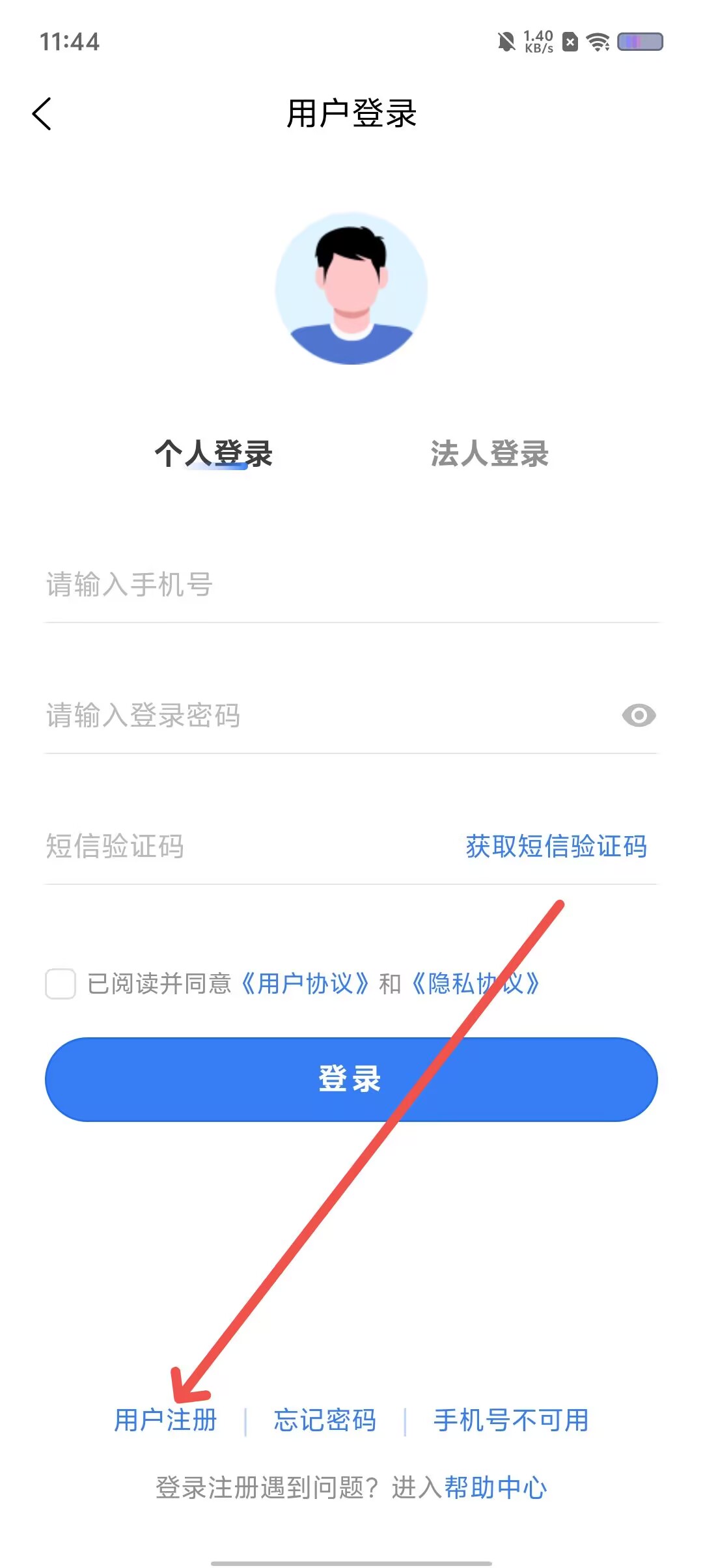This screenshot has height=1568, width=703.
Task: Select the 个人登录 tab
Action: coord(214,453)
